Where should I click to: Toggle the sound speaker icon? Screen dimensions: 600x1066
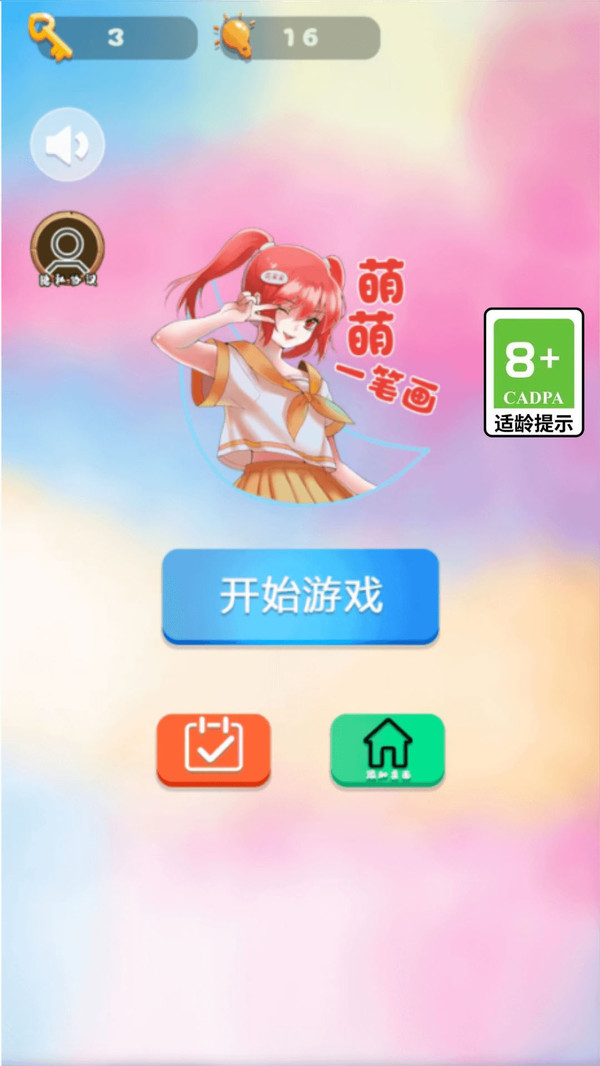(x=67, y=144)
